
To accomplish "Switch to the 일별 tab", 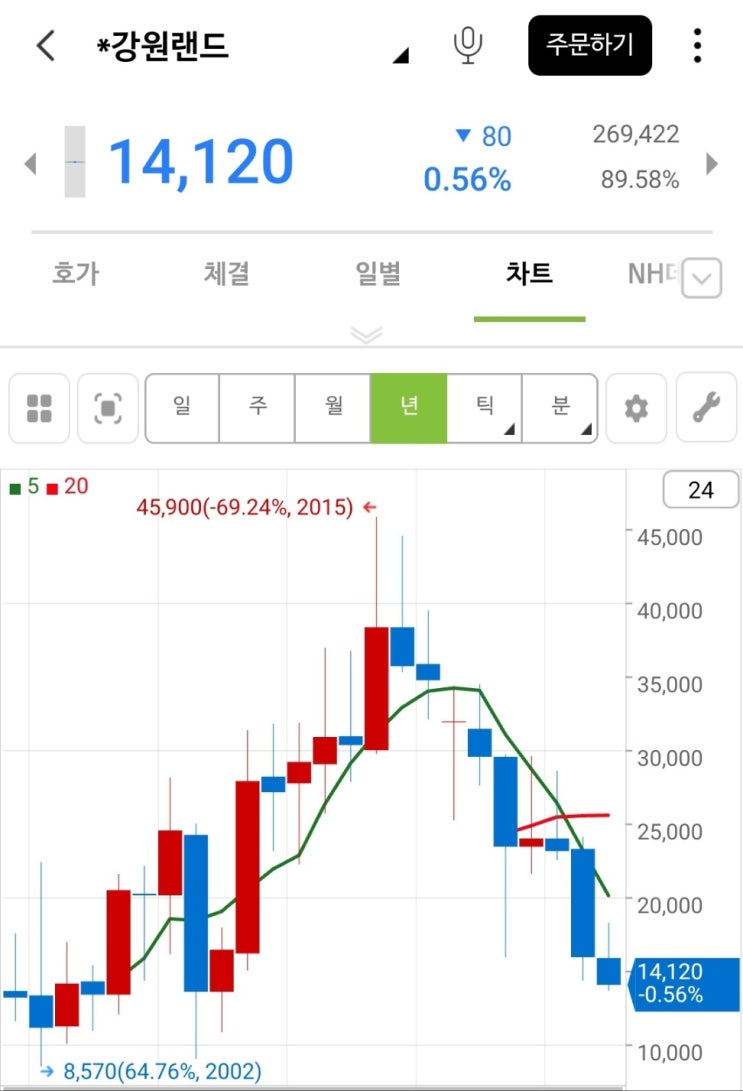I will (378, 273).
